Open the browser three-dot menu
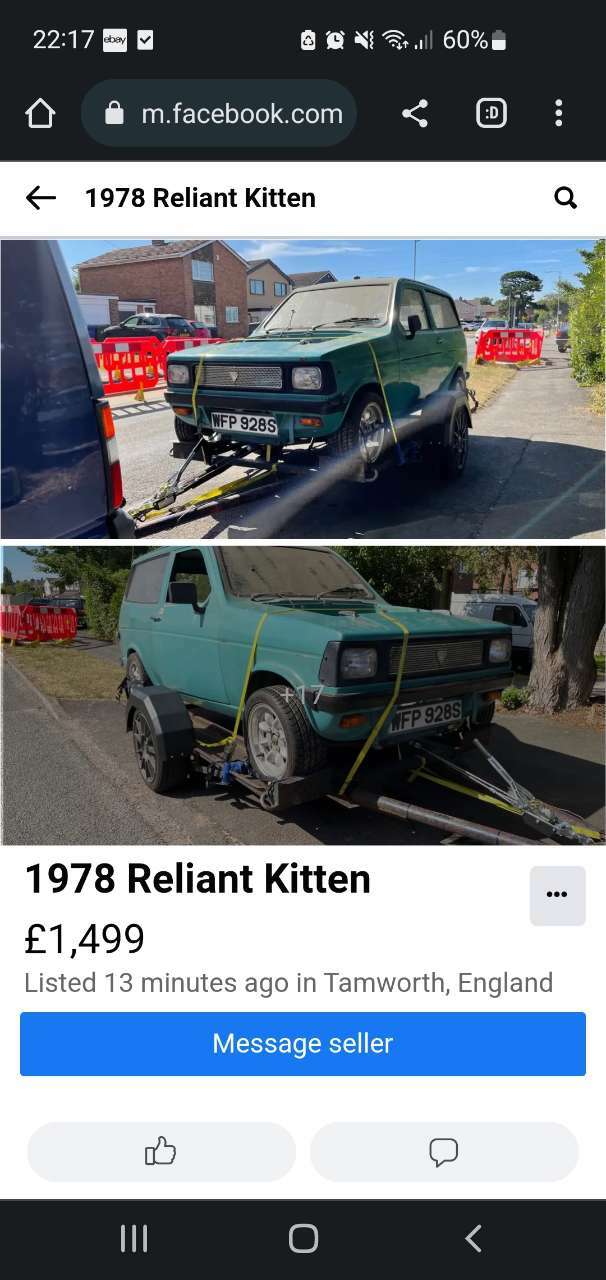Screen dimensions: 606x1280 coord(559,113)
